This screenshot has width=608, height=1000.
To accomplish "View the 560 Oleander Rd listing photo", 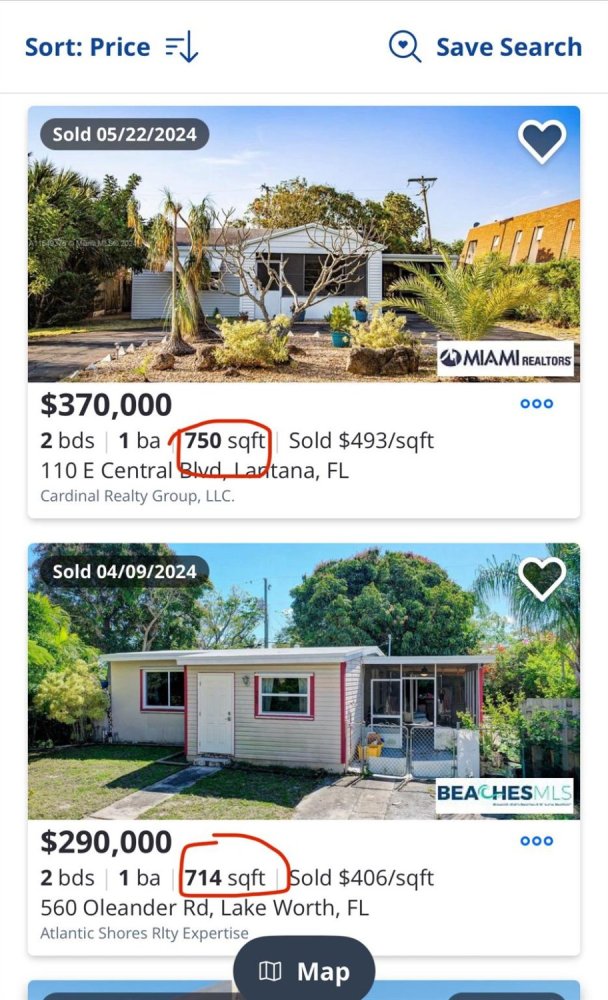I will point(304,681).
